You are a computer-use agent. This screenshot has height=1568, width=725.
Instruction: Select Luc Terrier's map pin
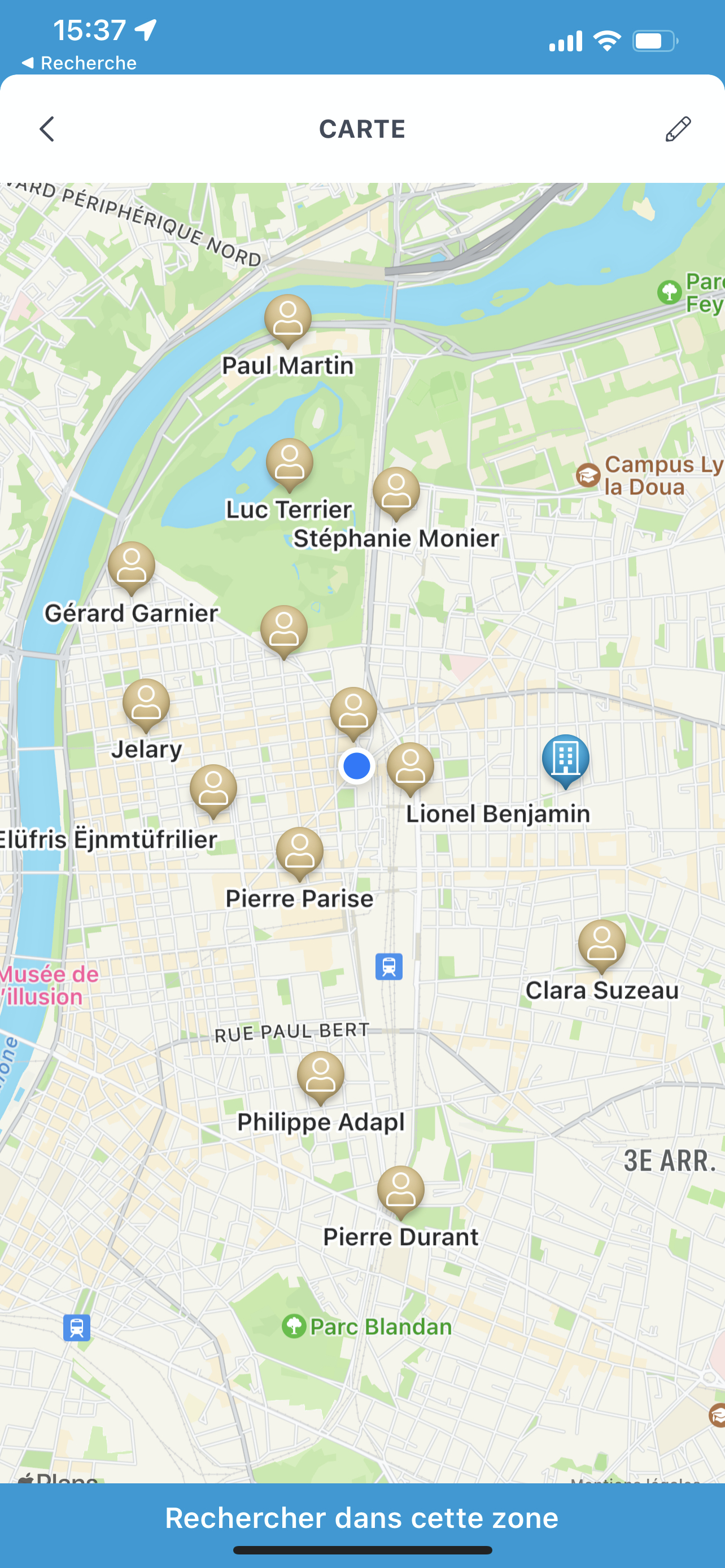tap(290, 463)
